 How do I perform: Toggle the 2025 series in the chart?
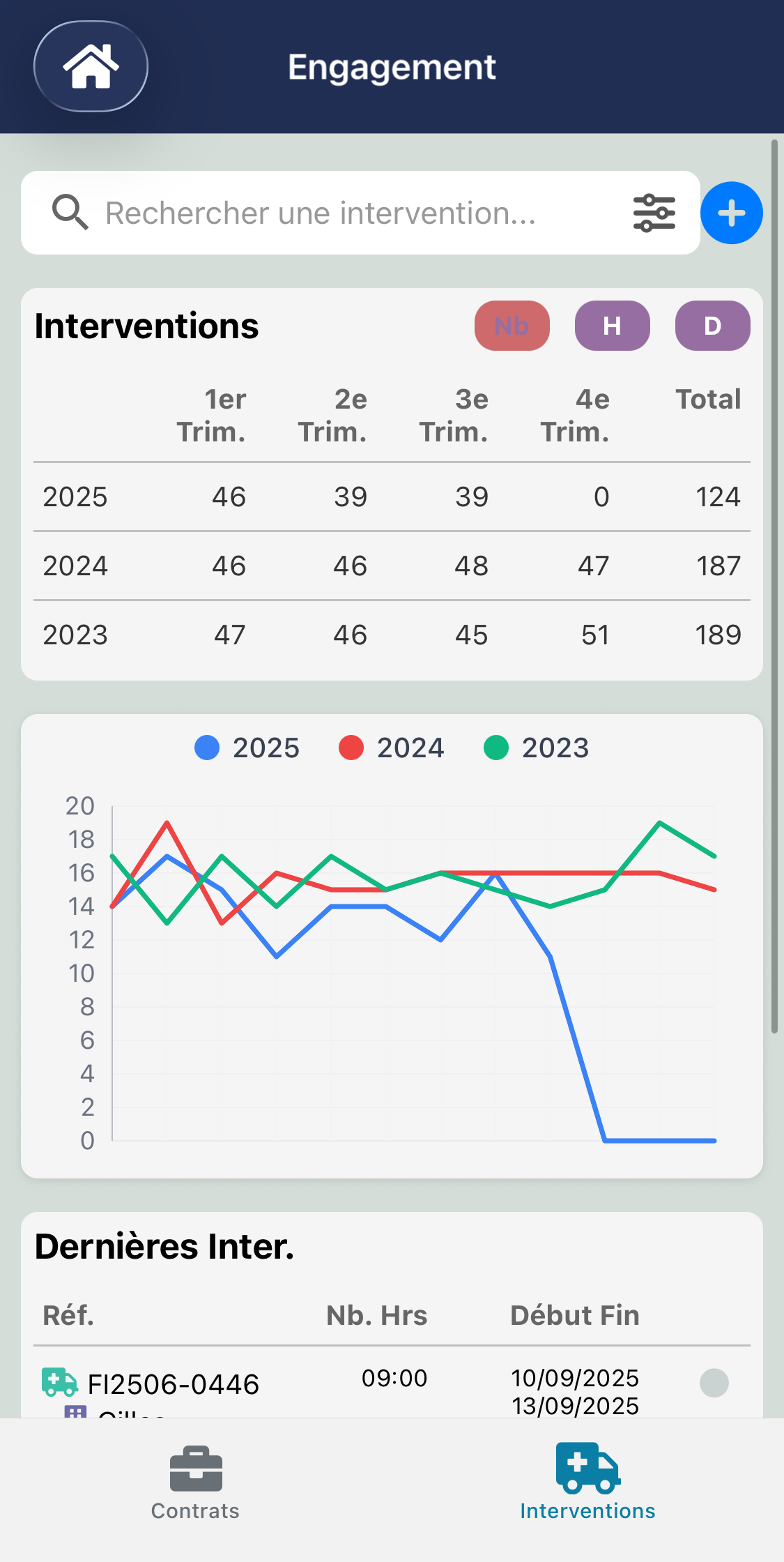(x=247, y=748)
